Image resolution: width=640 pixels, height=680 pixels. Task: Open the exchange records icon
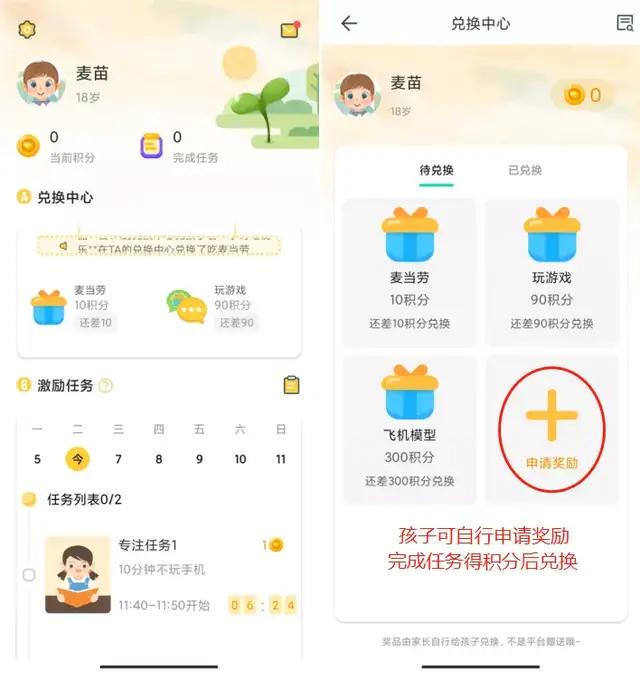(x=626, y=23)
